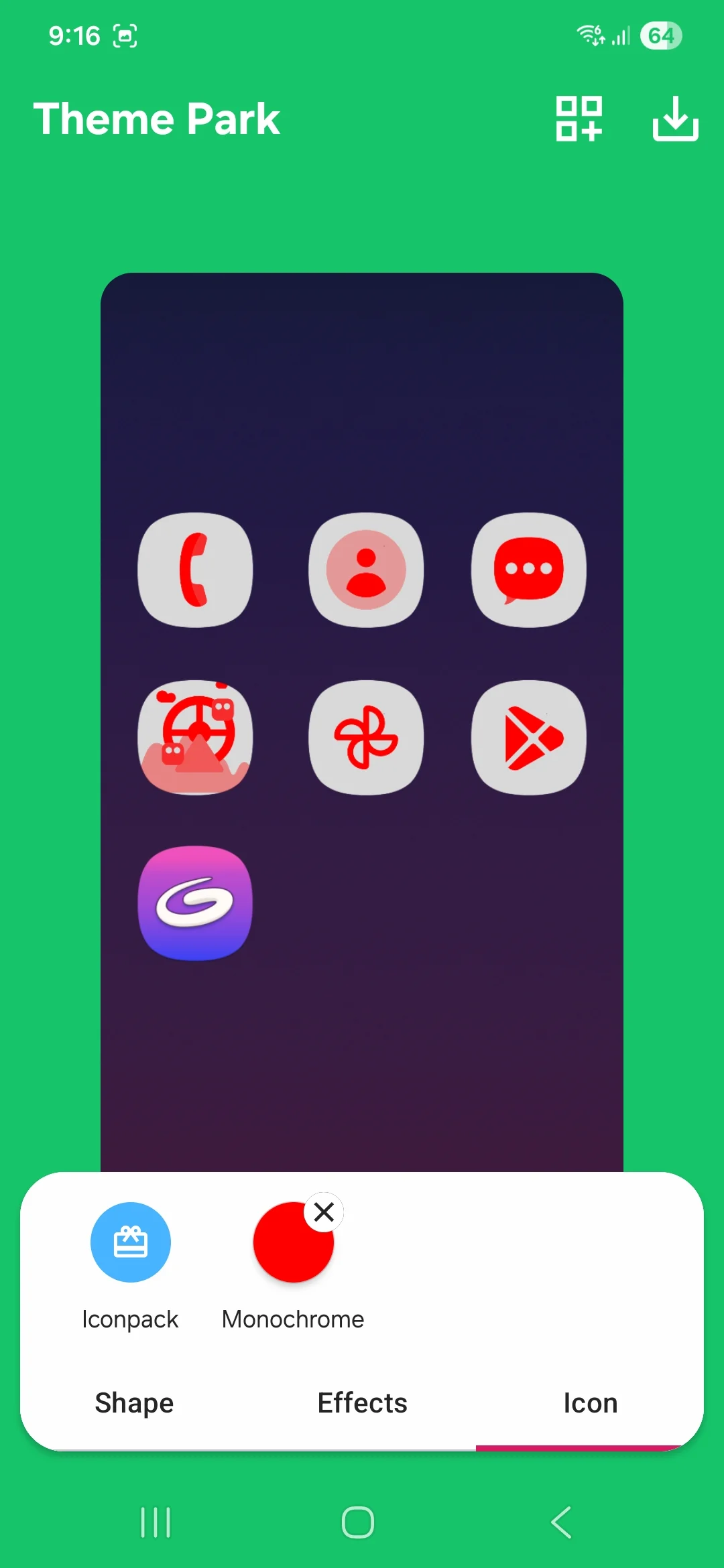This screenshot has height=1568, width=724.
Task: Choose the Iconpack option
Action: point(130,1242)
